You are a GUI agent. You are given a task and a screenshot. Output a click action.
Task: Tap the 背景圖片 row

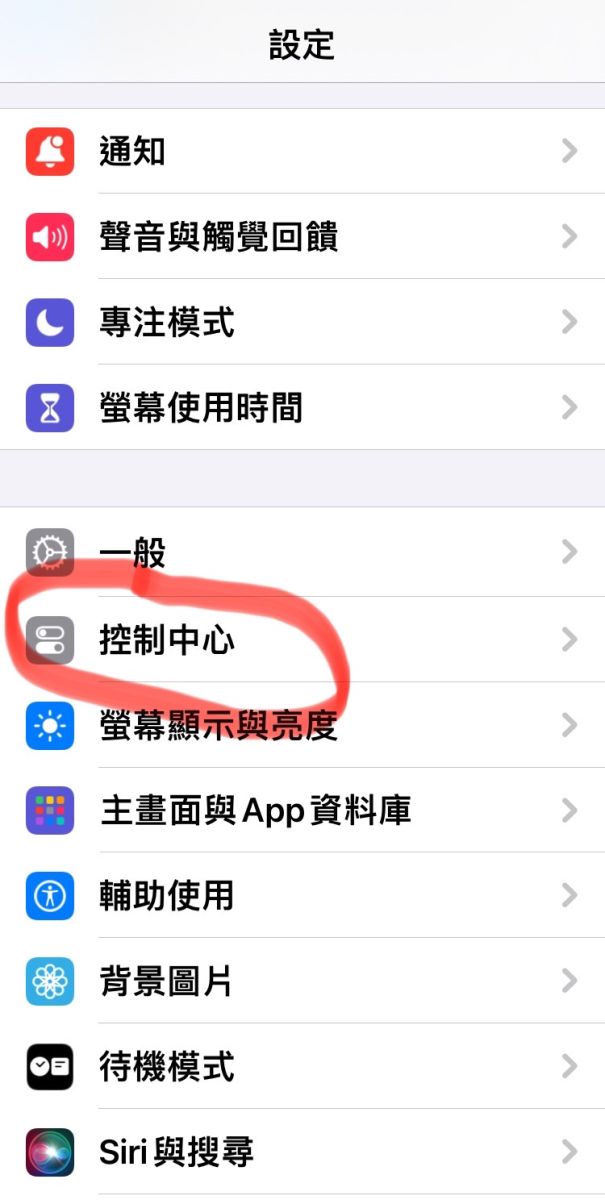click(x=300, y=981)
